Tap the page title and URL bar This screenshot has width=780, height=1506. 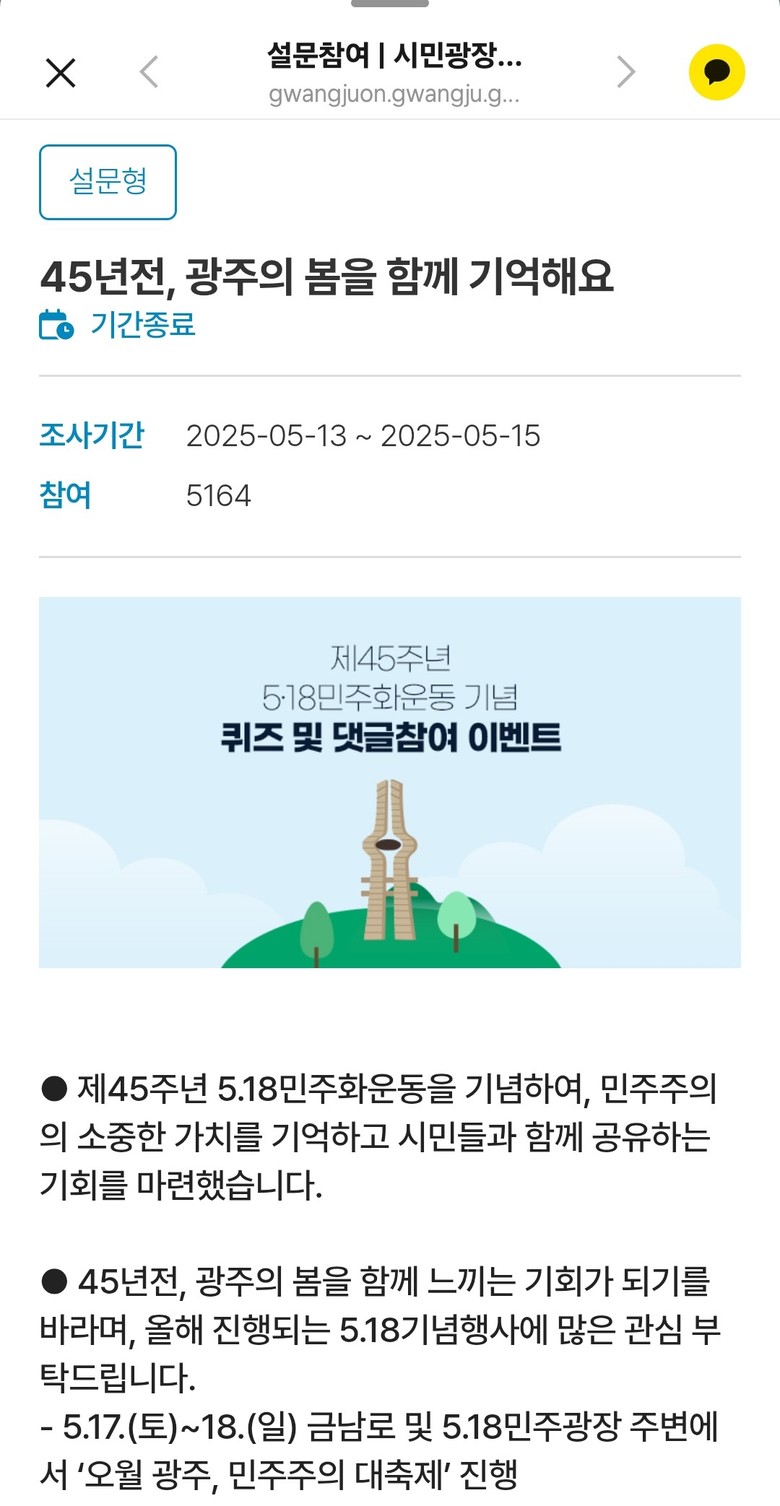pyautogui.click(x=394, y=73)
